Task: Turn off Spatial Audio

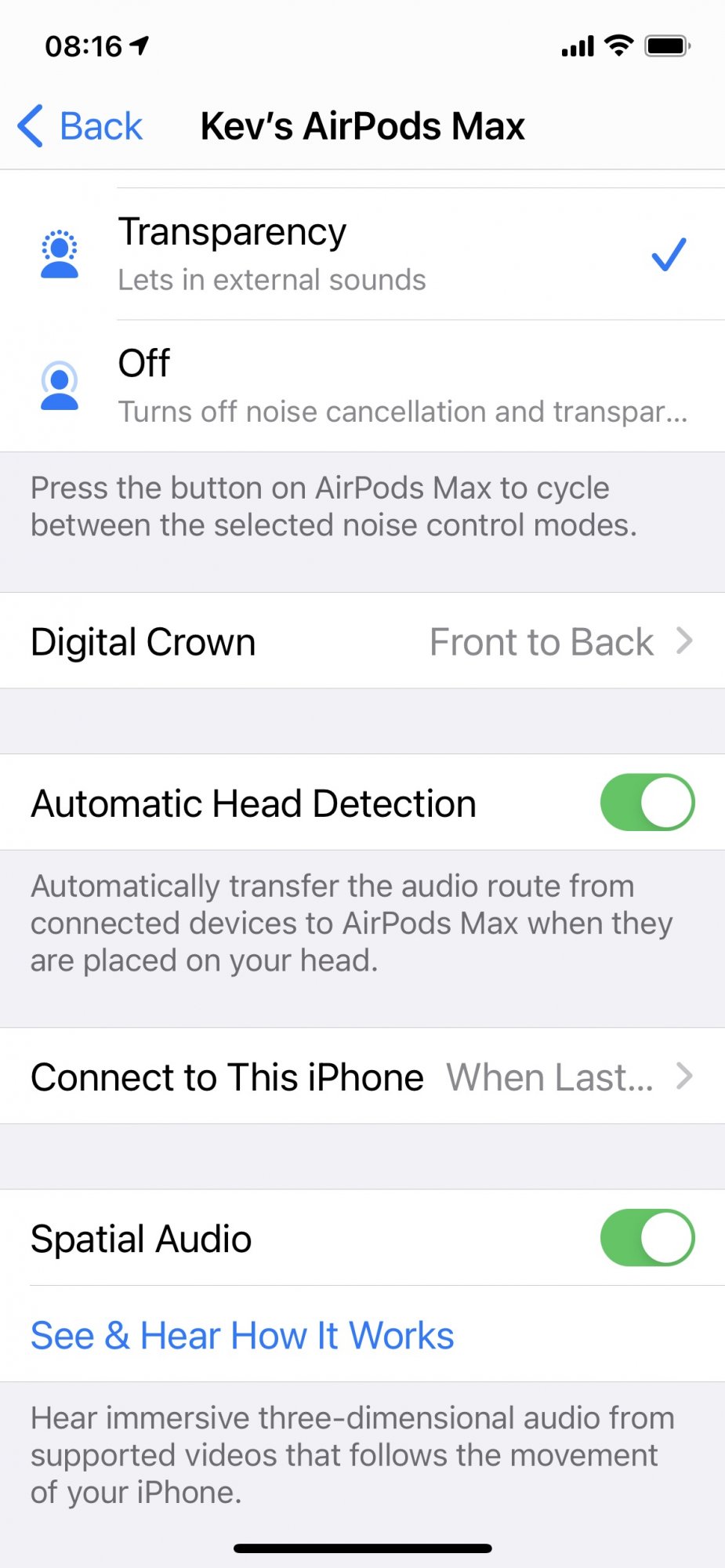Action: pos(647,1238)
